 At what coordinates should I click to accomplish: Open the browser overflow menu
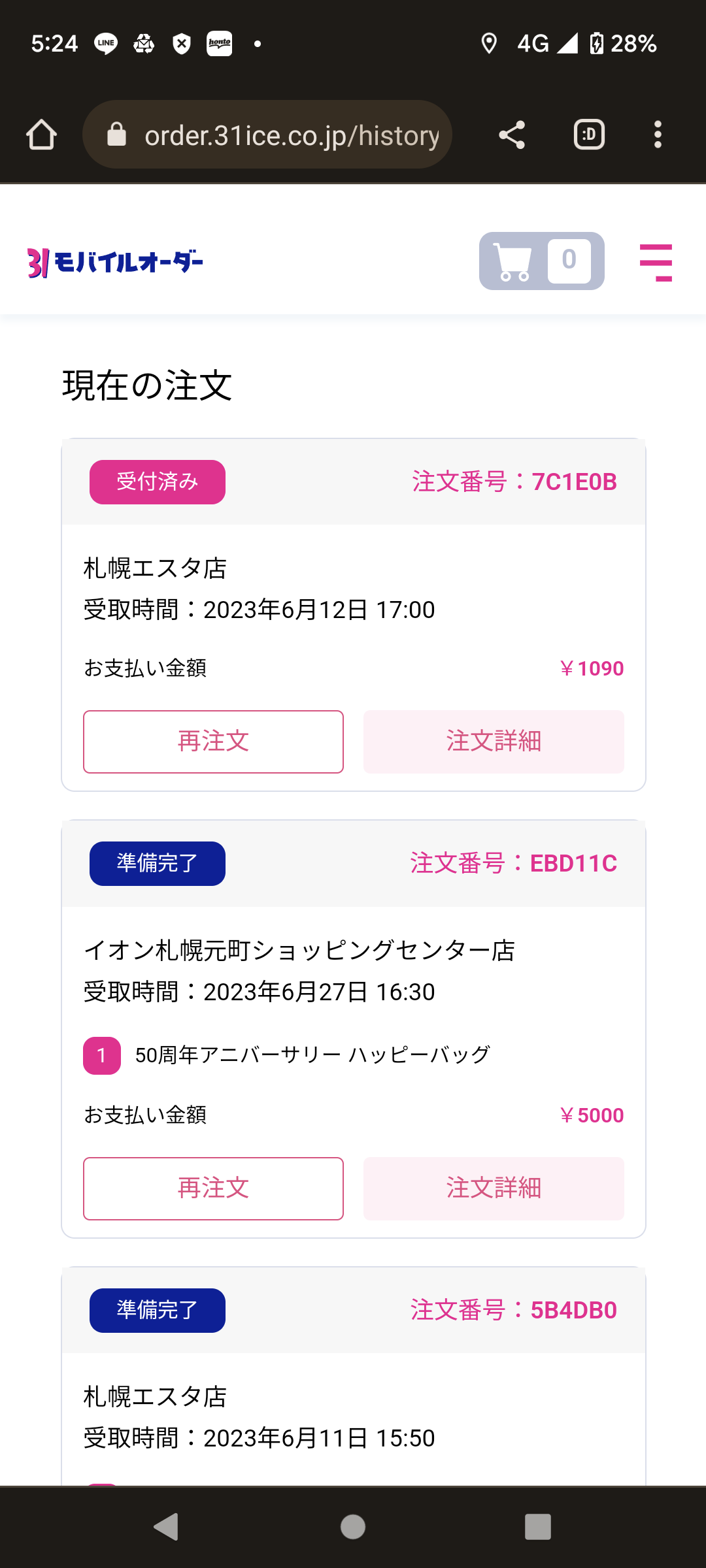point(658,135)
